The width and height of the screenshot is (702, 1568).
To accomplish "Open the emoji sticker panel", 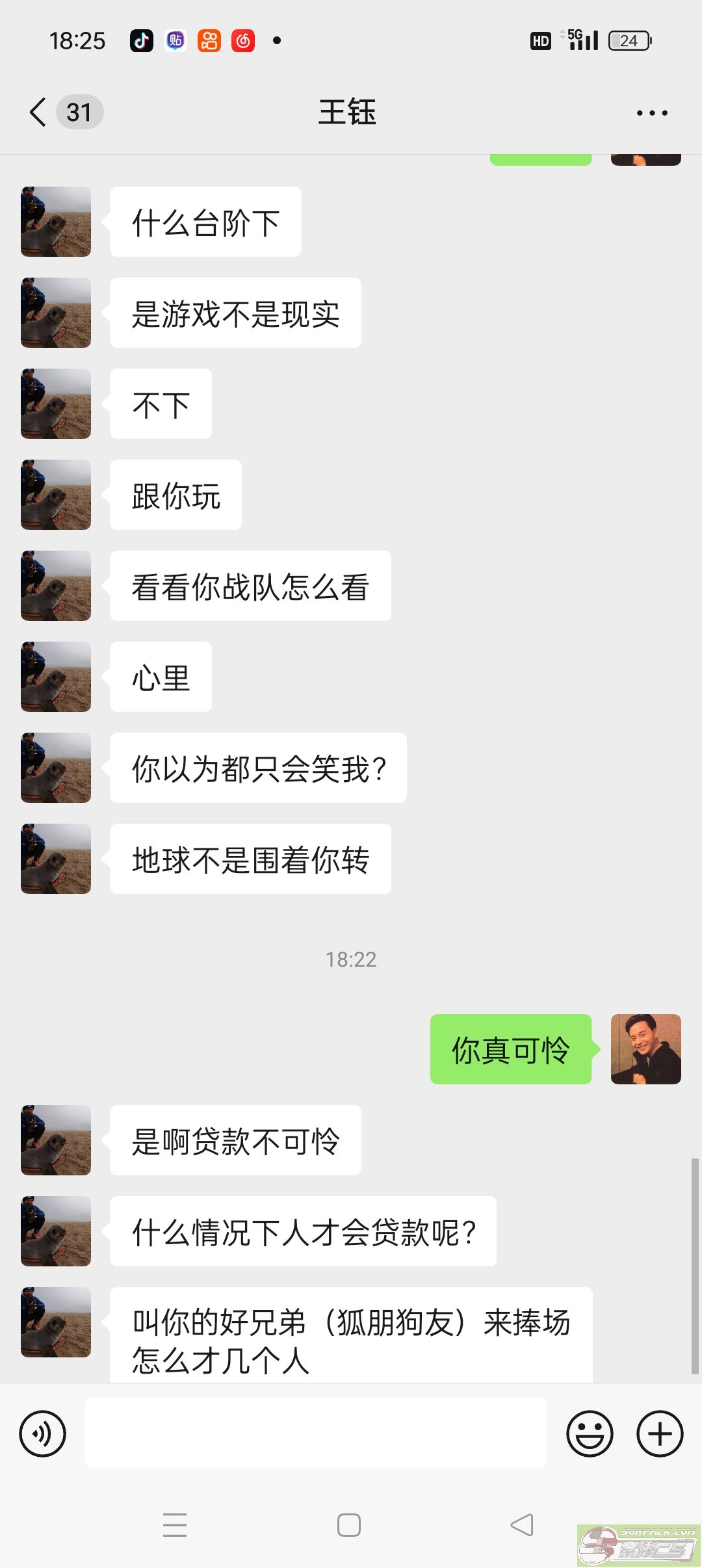I will point(590,1433).
